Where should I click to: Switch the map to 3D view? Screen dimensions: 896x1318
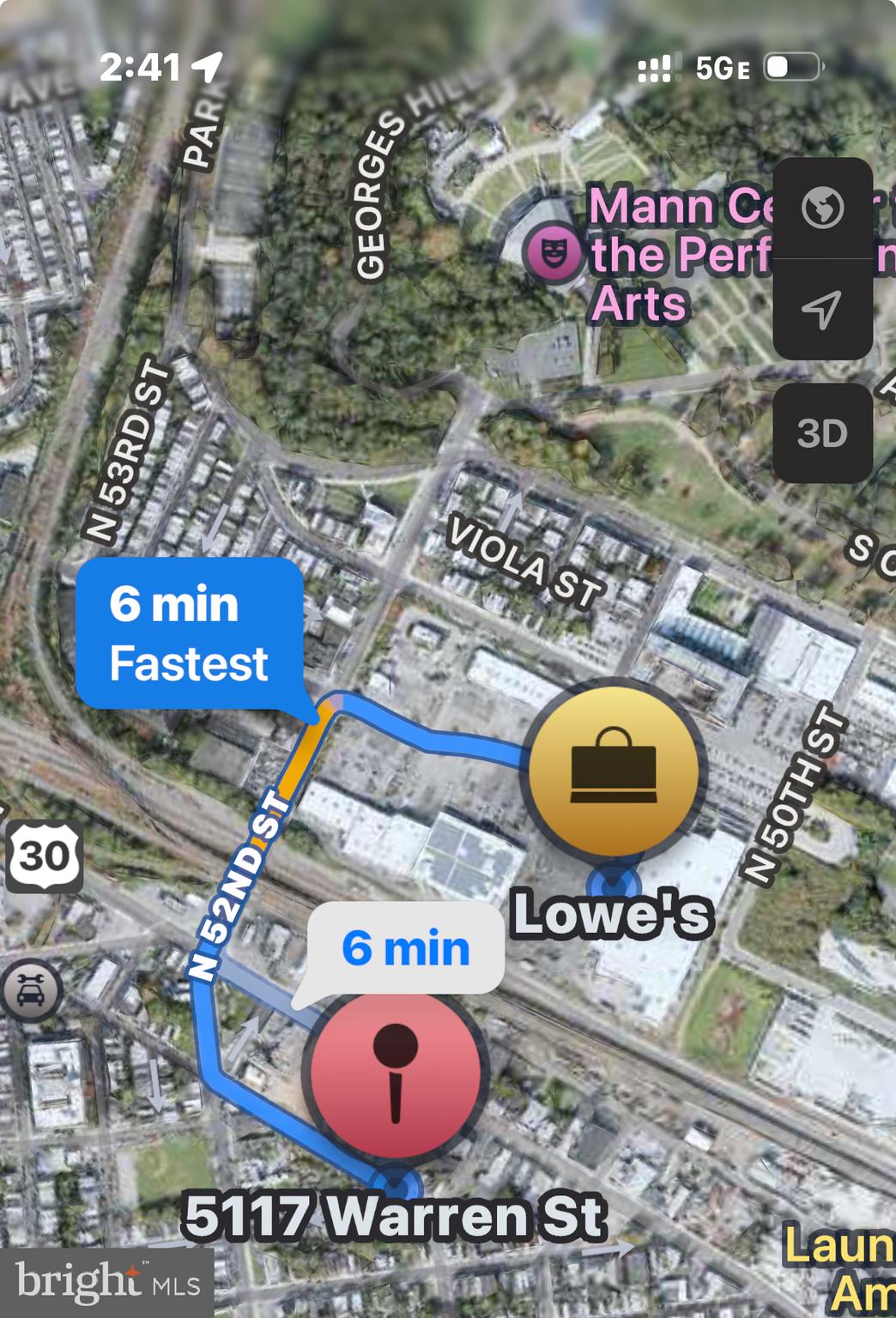[822, 433]
